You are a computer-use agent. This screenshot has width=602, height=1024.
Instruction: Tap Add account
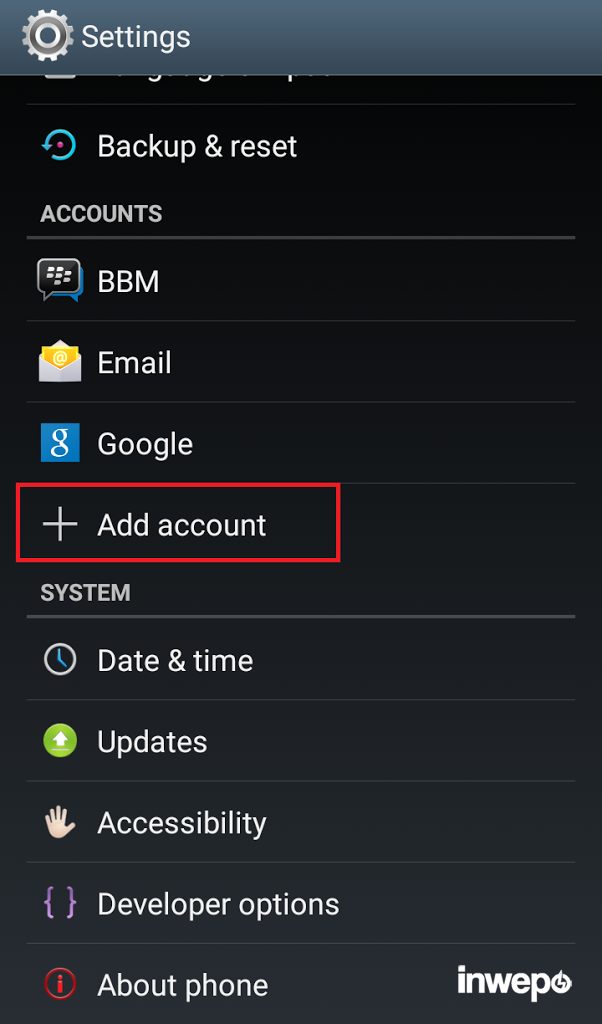tap(180, 524)
